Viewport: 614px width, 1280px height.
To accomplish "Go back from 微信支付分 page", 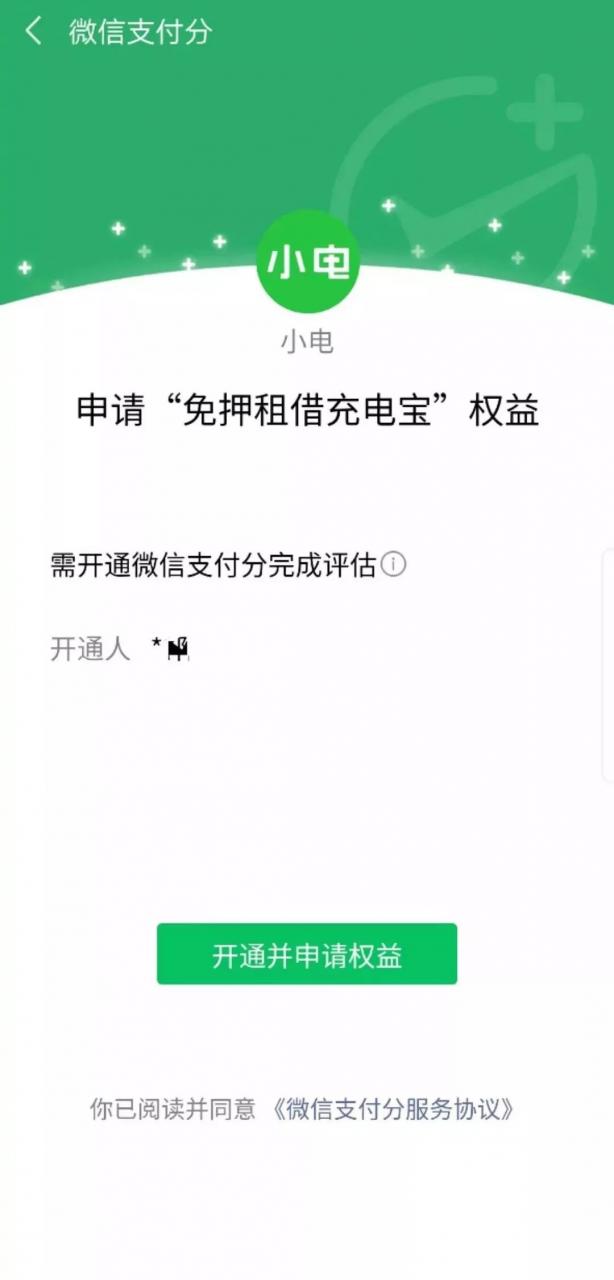I will pos(34,31).
